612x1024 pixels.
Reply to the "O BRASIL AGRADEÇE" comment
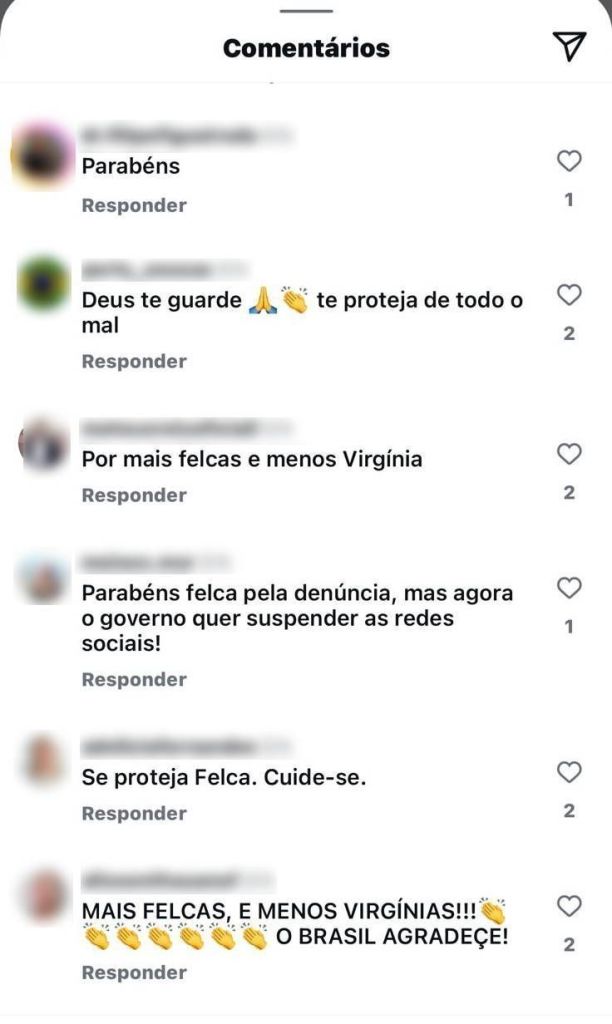point(134,972)
